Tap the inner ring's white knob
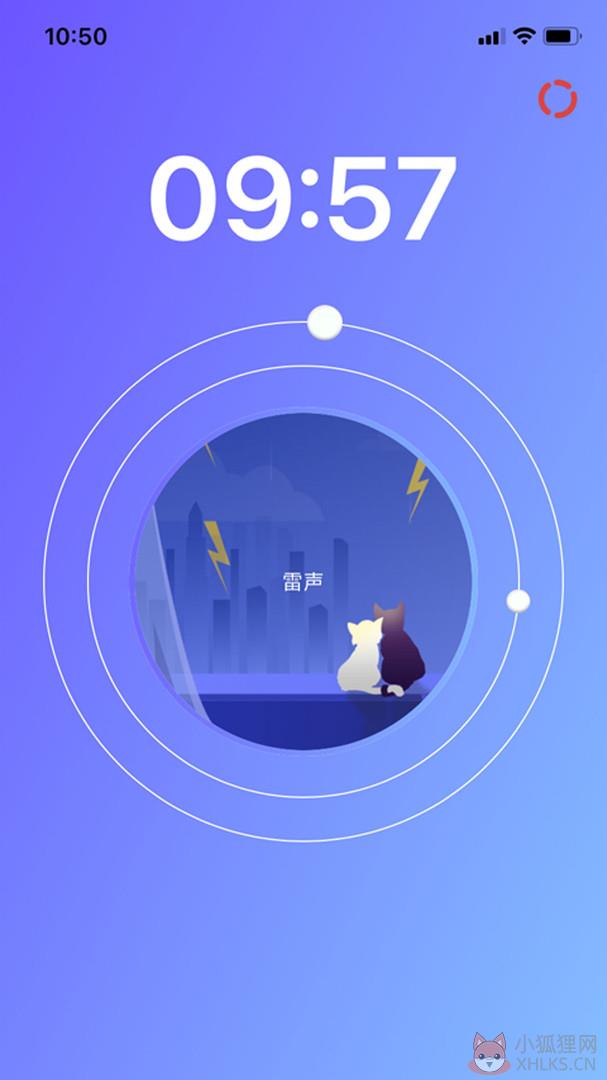 pyautogui.click(x=518, y=601)
